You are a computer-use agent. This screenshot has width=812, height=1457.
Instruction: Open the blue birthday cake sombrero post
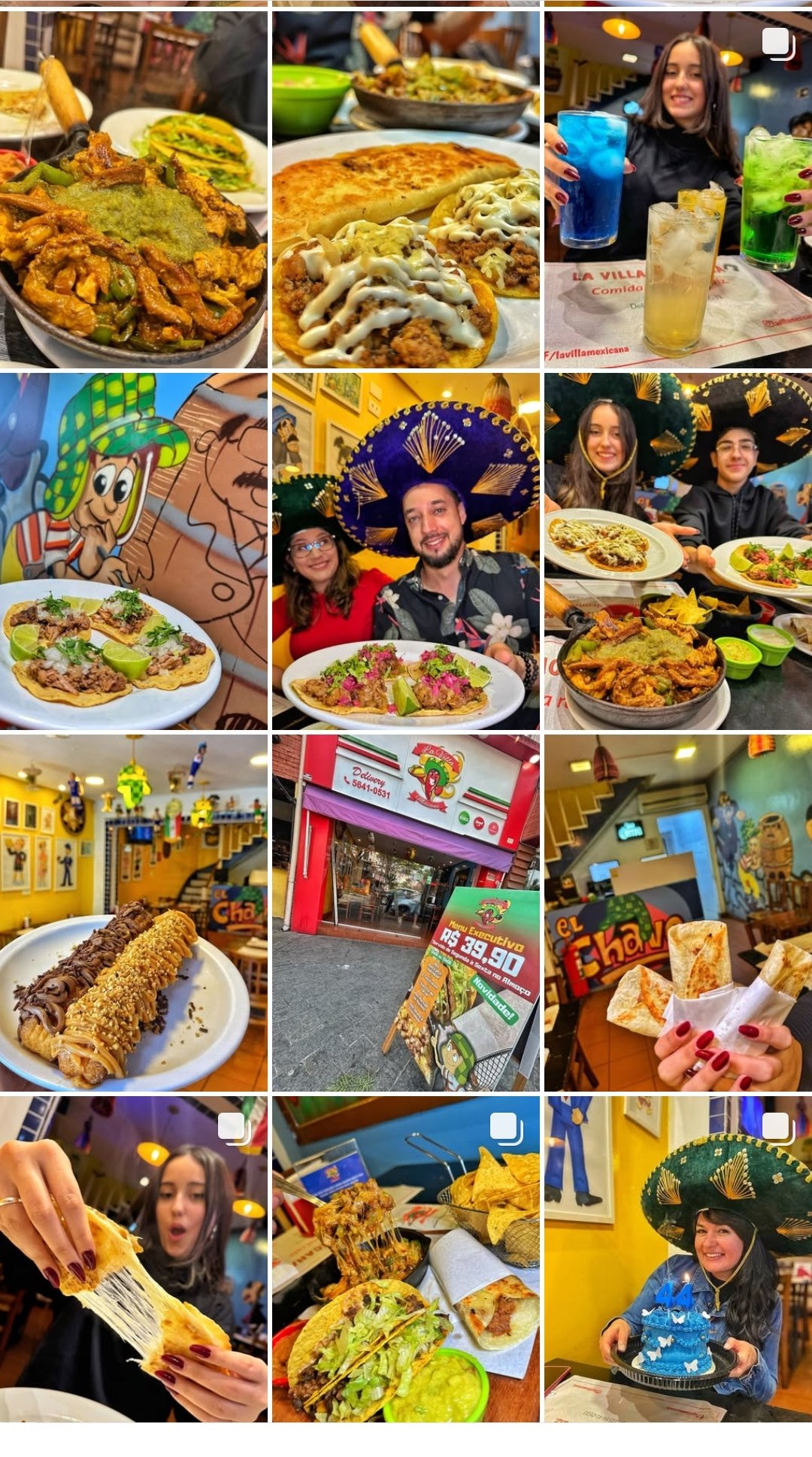[x=677, y=1259]
